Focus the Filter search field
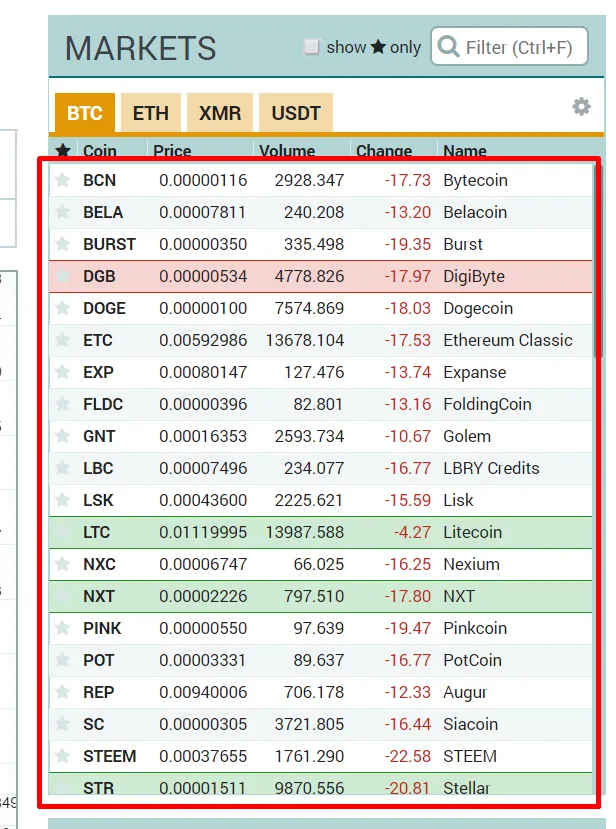 coord(517,47)
